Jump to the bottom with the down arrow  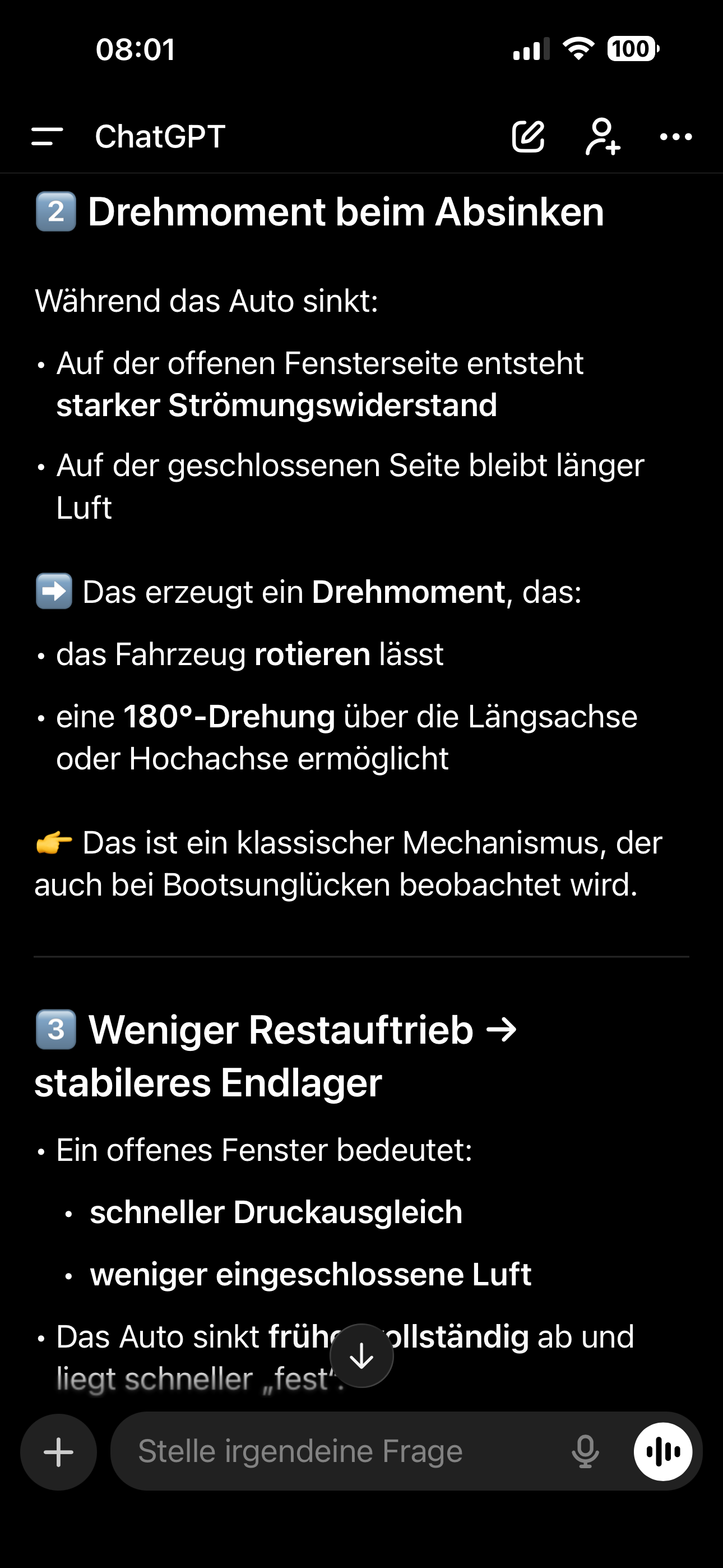(361, 1355)
